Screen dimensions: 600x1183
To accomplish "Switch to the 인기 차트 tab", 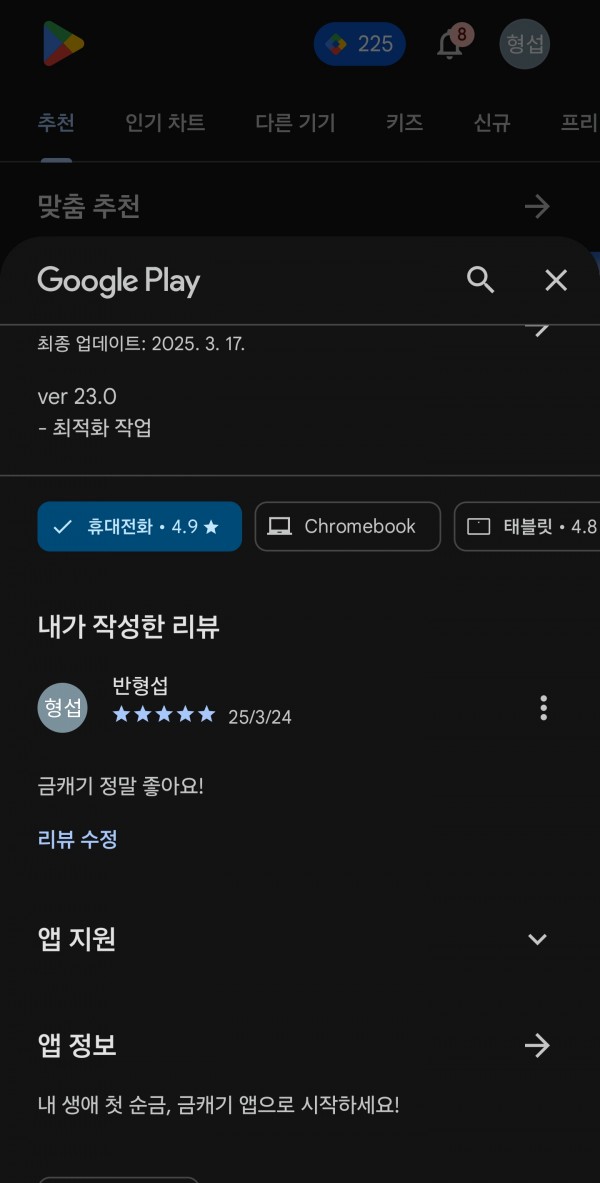I will point(165,122).
